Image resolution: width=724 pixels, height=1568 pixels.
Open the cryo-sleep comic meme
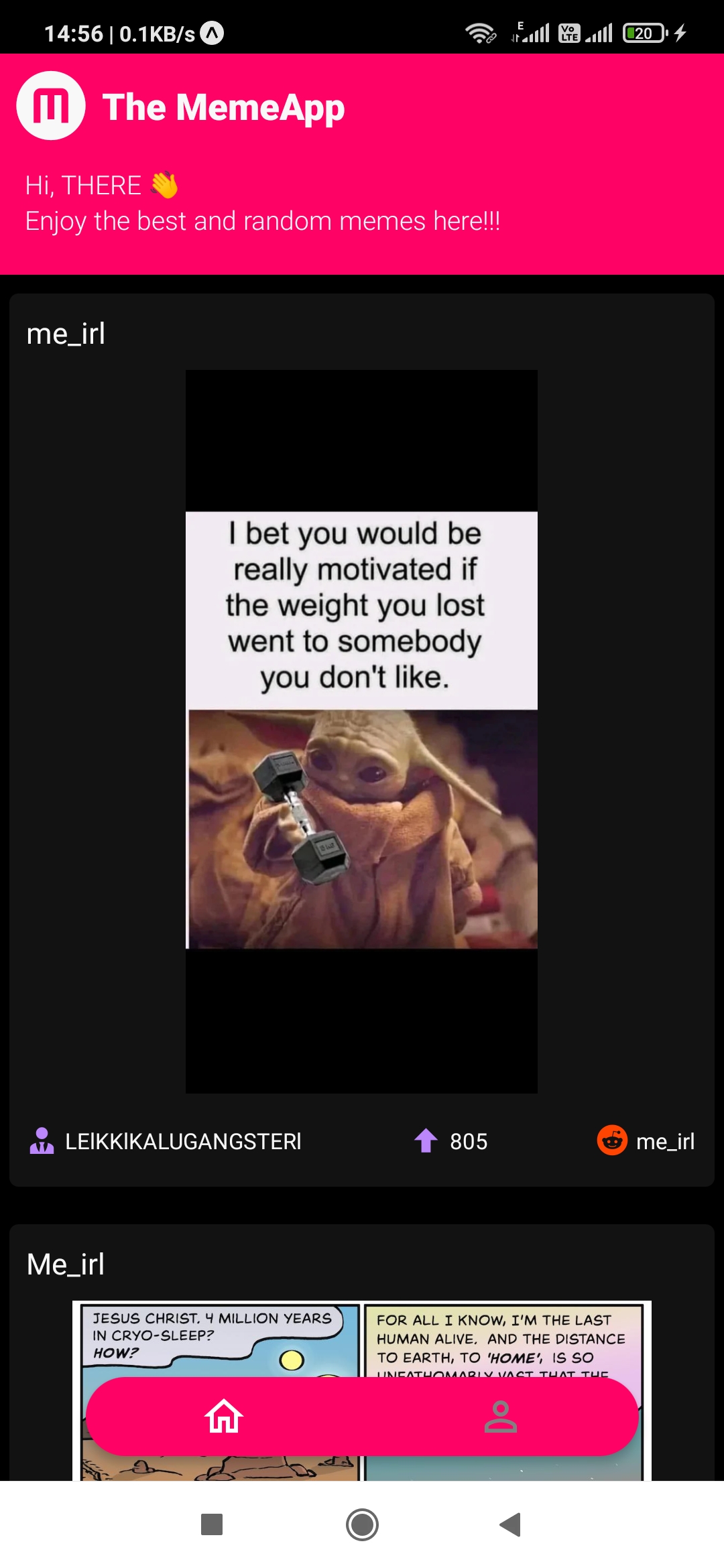pyautogui.click(x=361, y=1337)
